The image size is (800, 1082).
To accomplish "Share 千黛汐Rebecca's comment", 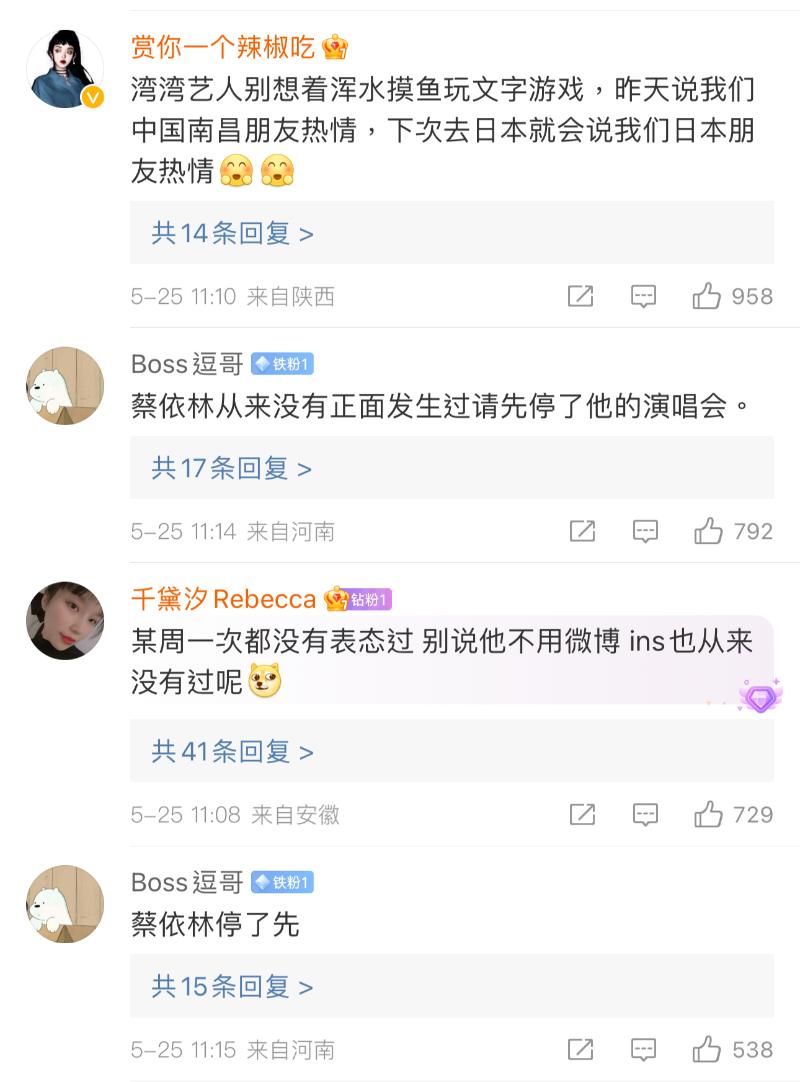I will [x=582, y=815].
